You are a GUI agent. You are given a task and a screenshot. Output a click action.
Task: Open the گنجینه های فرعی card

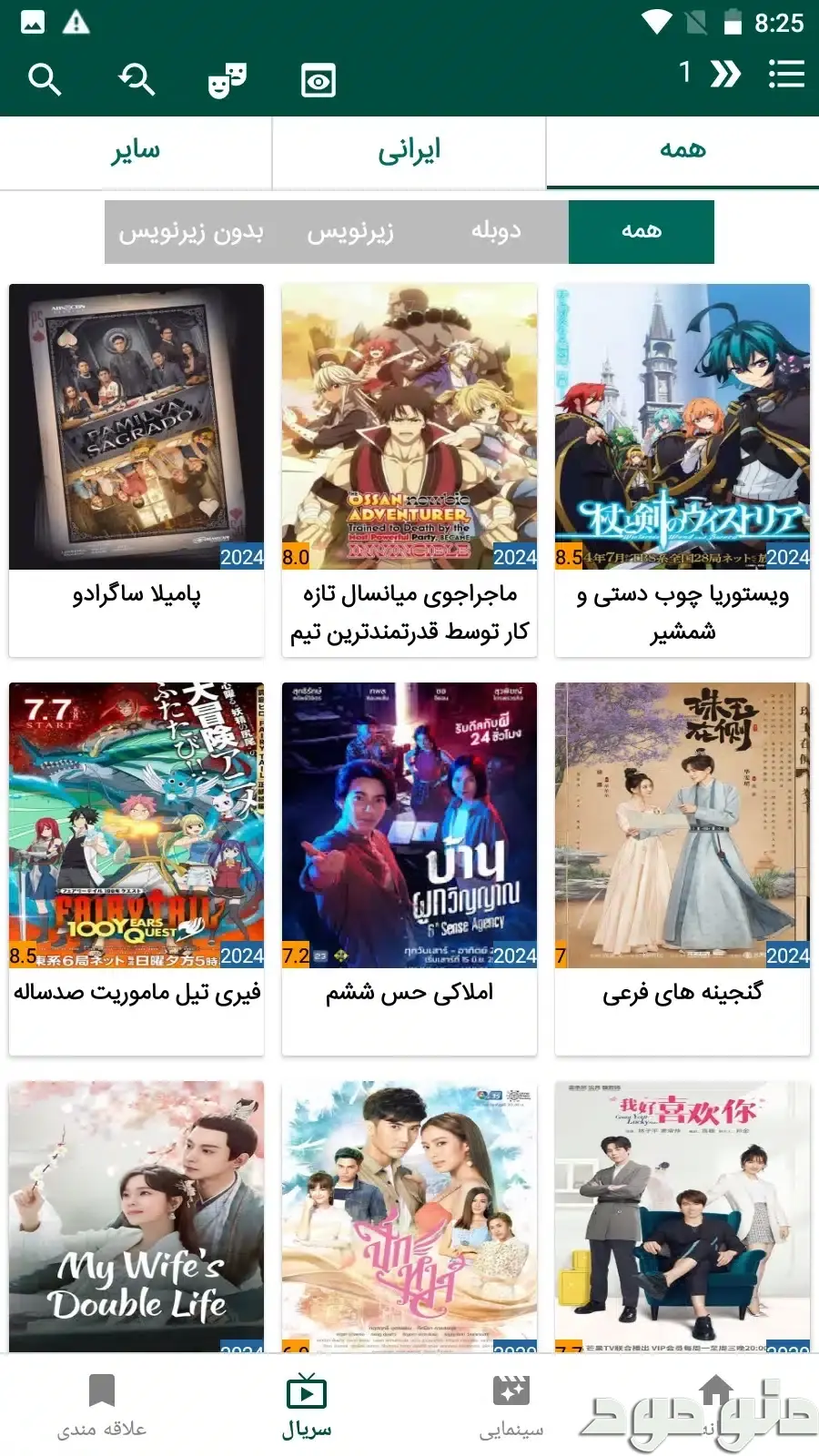[x=682, y=867]
